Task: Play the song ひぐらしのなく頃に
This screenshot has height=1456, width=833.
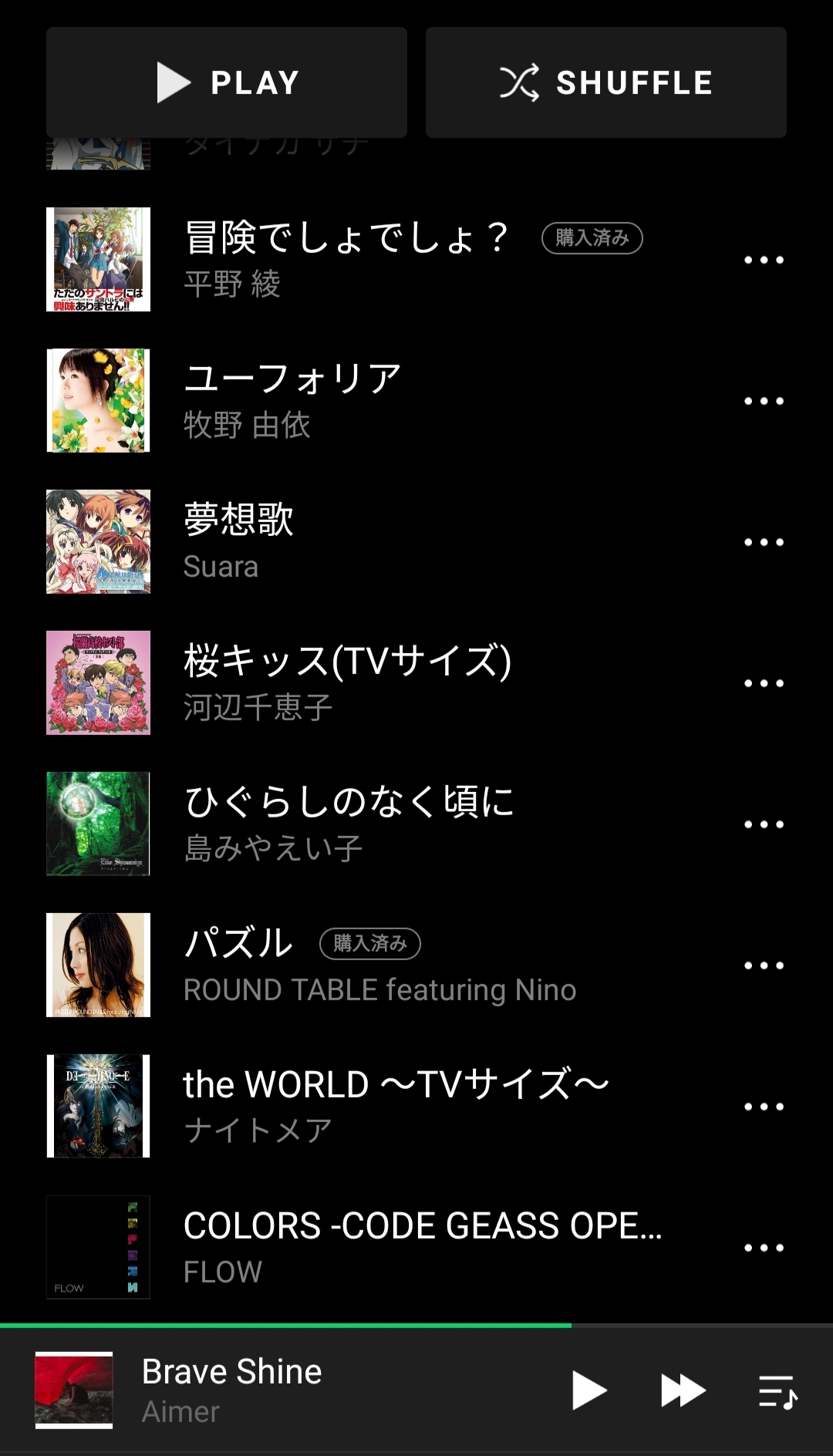Action: pyautogui.click(x=349, y=824)
